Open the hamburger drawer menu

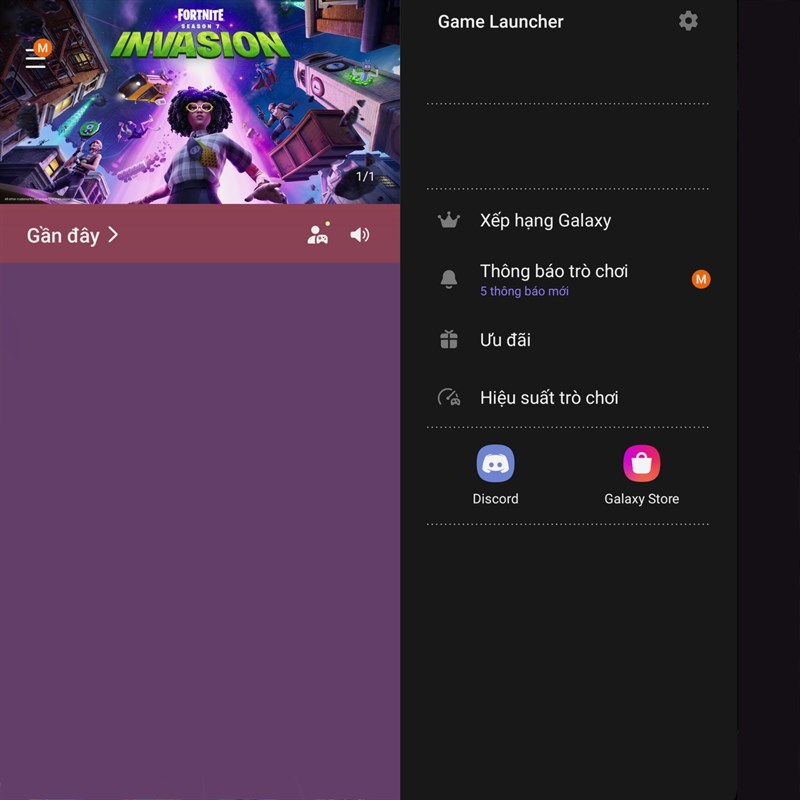(36, 58)
